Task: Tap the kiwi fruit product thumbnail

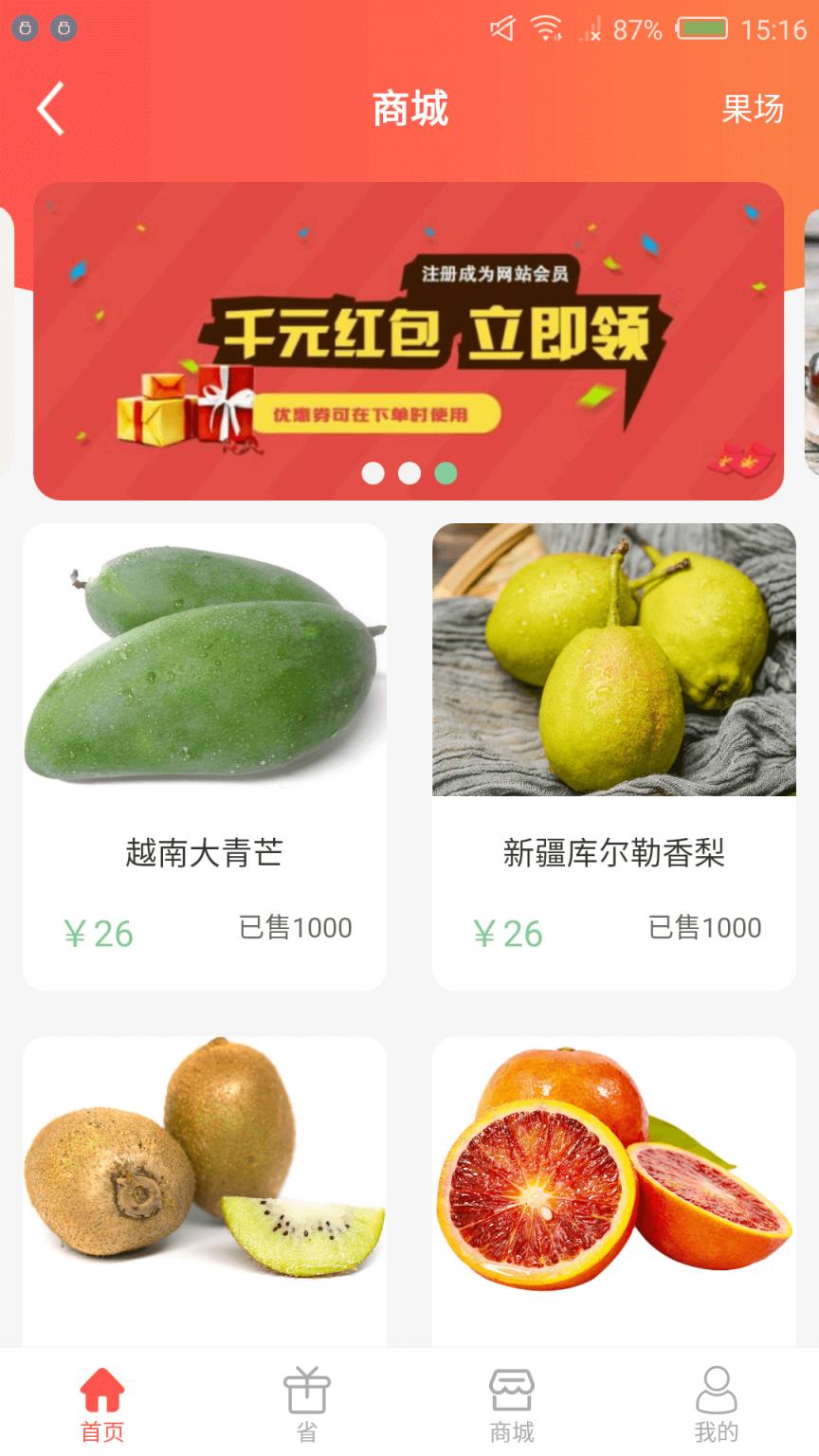Action: 206,1175
